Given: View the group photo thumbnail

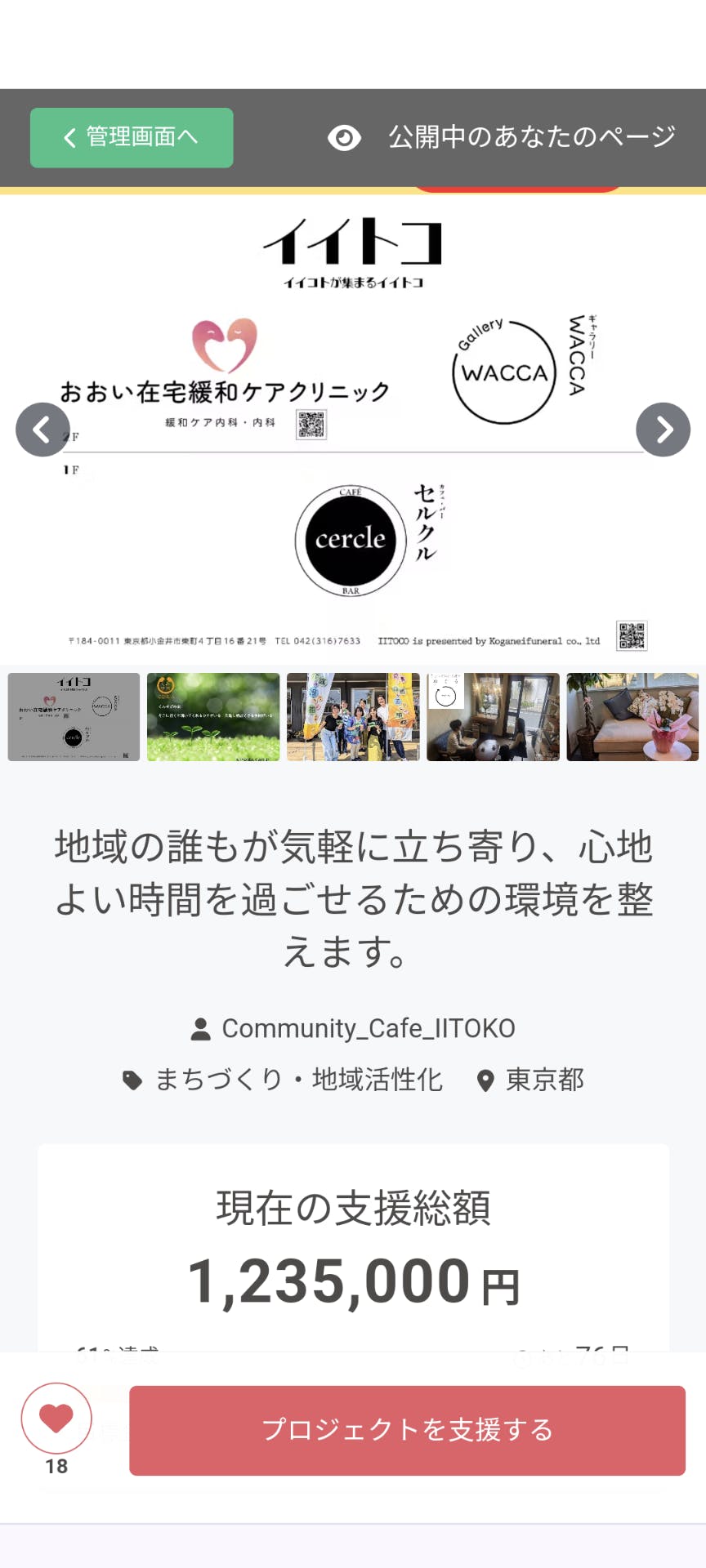Looking at the screenshot, I should tap(353, 717).
